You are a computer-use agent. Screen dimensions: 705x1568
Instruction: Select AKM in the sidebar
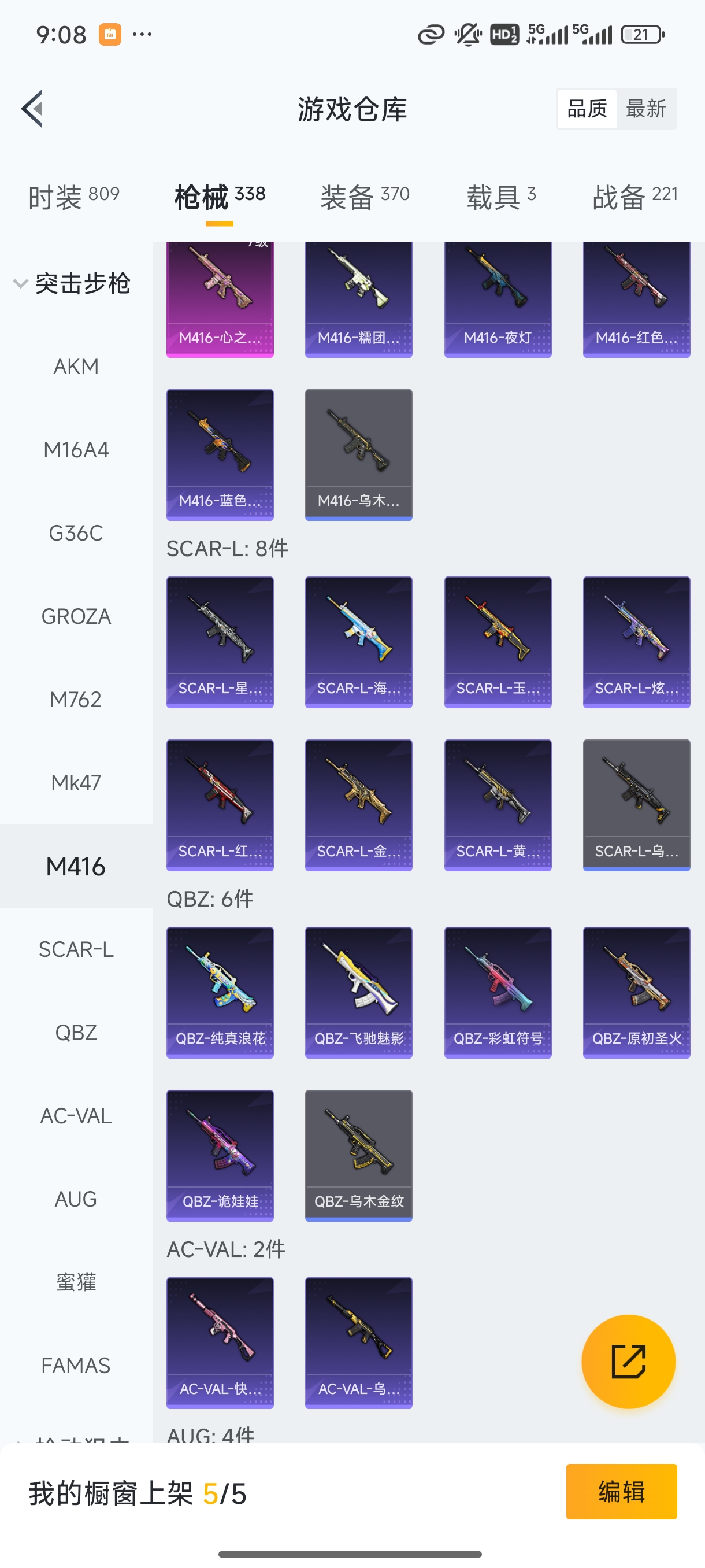point(76,367)
